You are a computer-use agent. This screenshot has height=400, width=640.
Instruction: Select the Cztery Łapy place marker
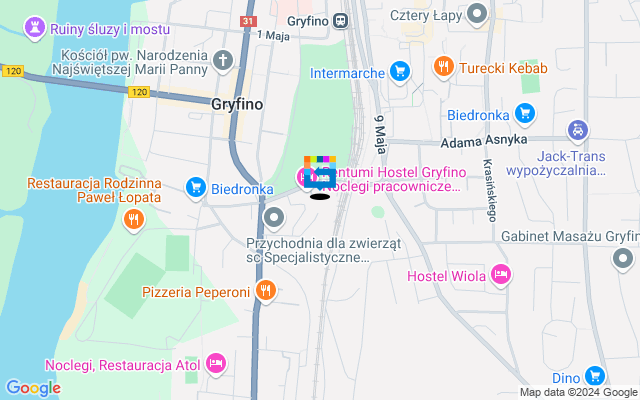(x=478, y=14)
